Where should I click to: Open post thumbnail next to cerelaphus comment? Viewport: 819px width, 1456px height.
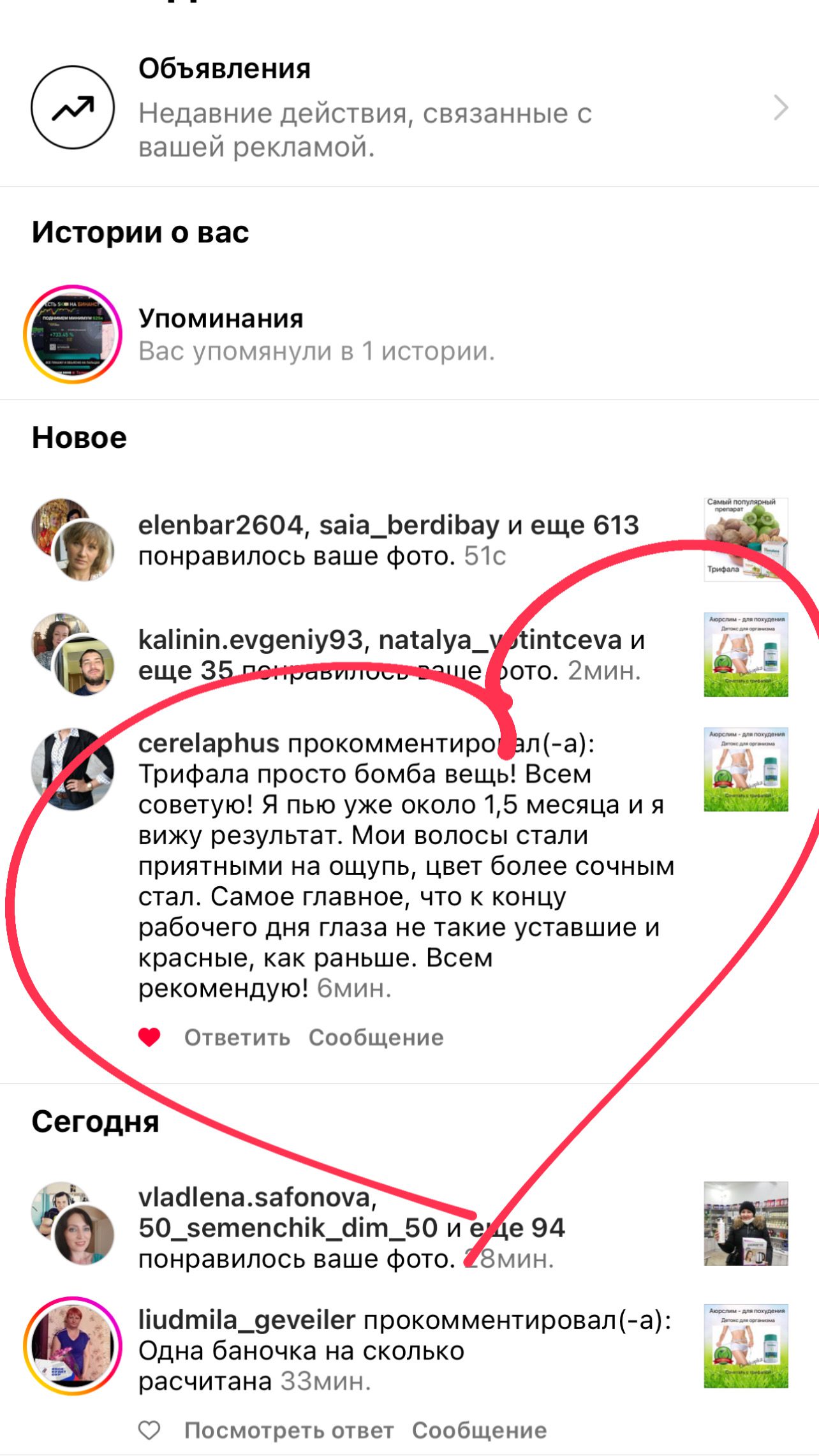pyautogui.click(x=746, y=769)
